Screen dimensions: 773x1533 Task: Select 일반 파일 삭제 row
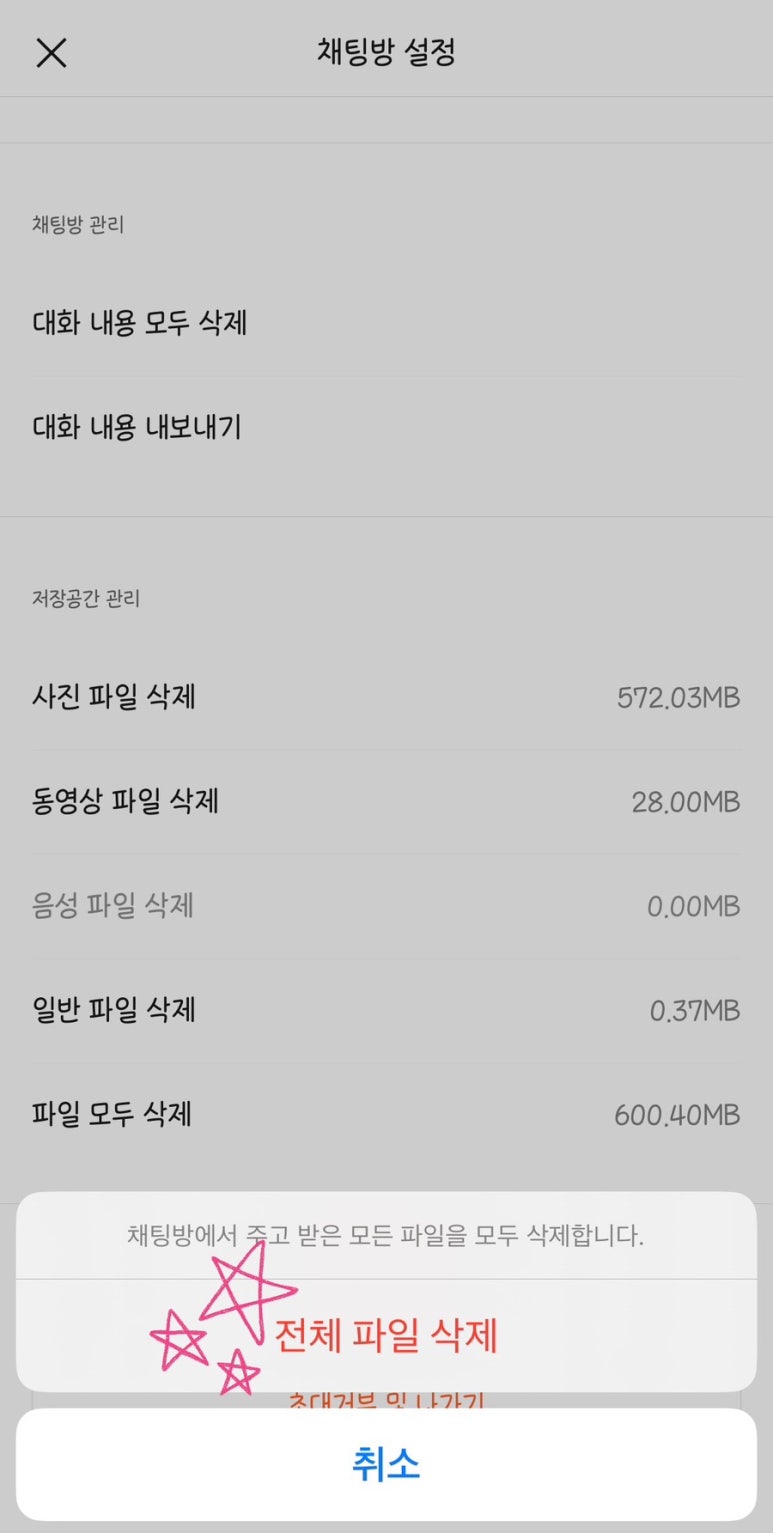[x=386, y=1010]
